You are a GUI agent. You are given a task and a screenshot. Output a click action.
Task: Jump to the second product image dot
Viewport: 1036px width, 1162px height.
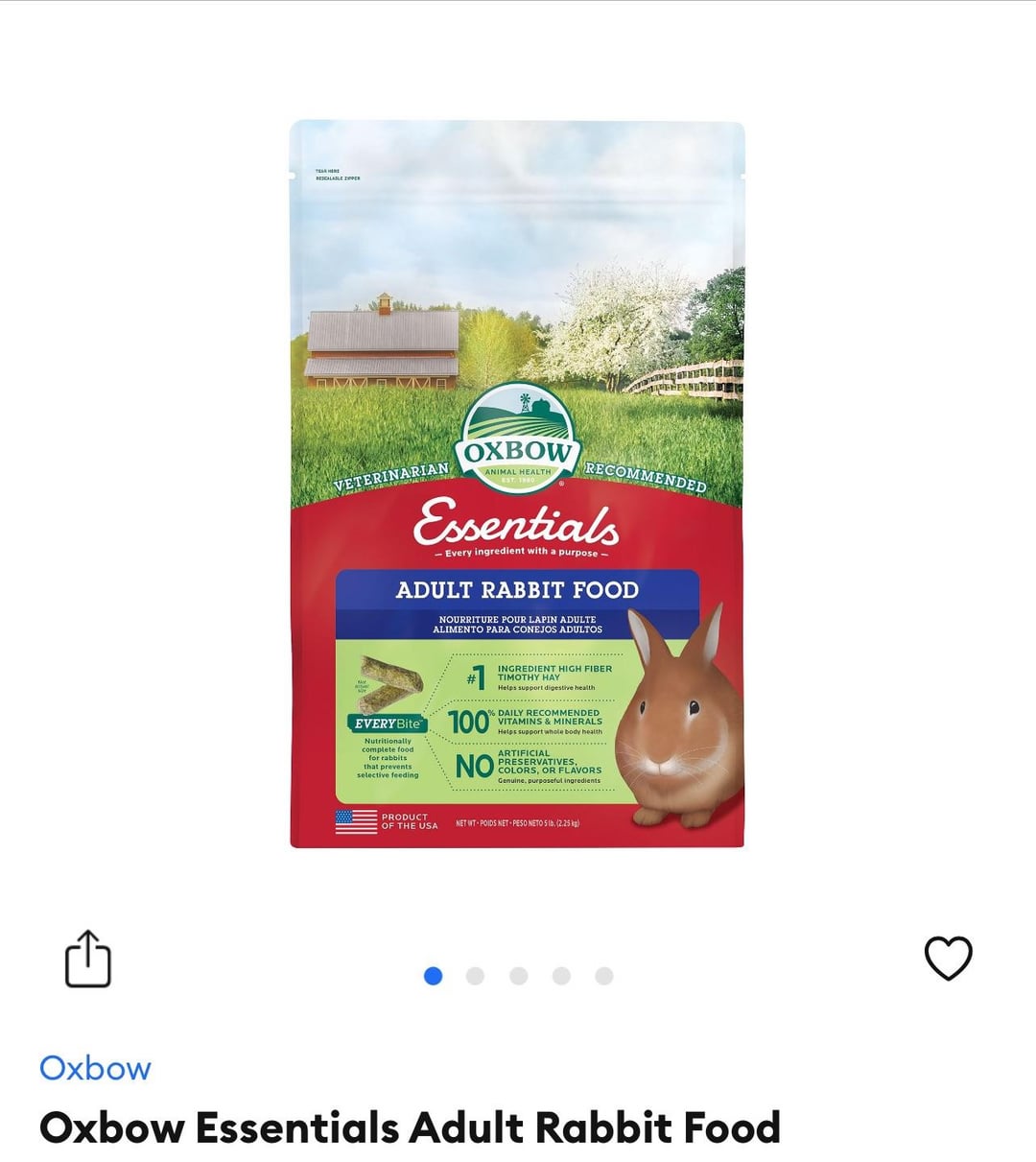tap(475, 976)
